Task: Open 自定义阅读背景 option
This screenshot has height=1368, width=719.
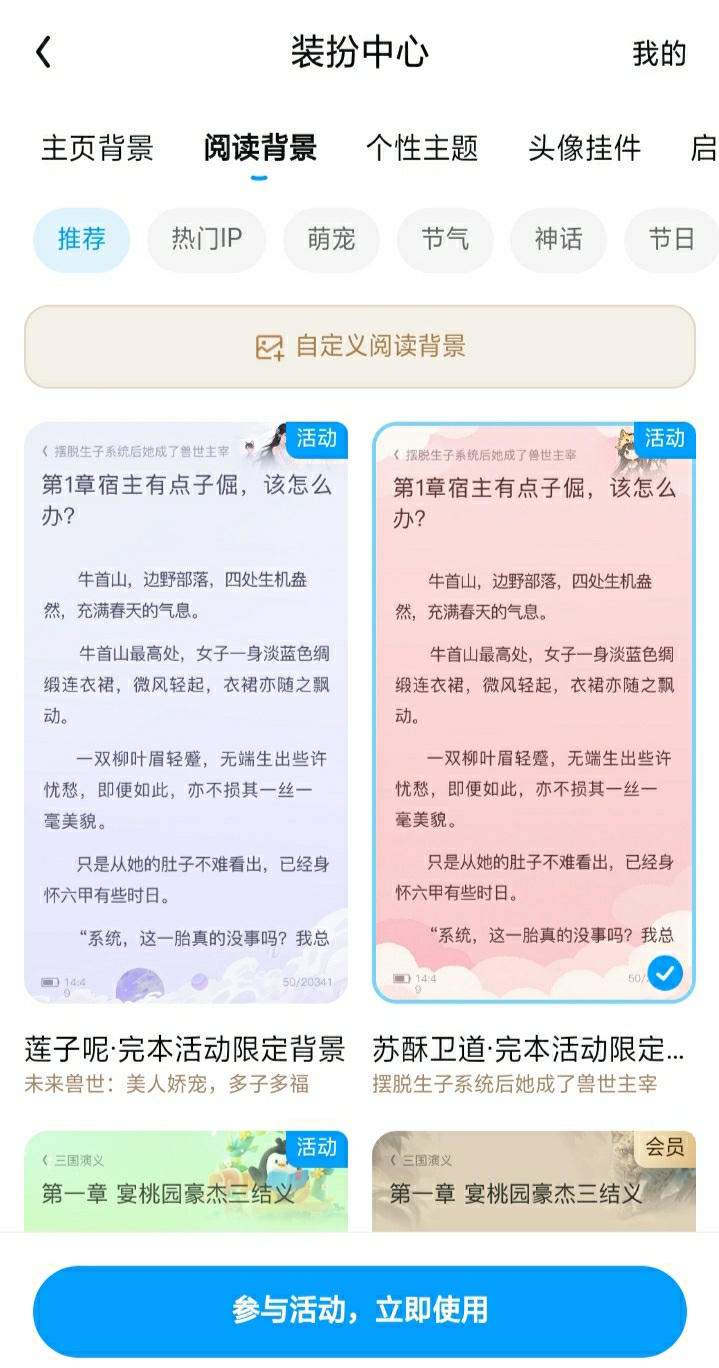Action: coord(360,347)
